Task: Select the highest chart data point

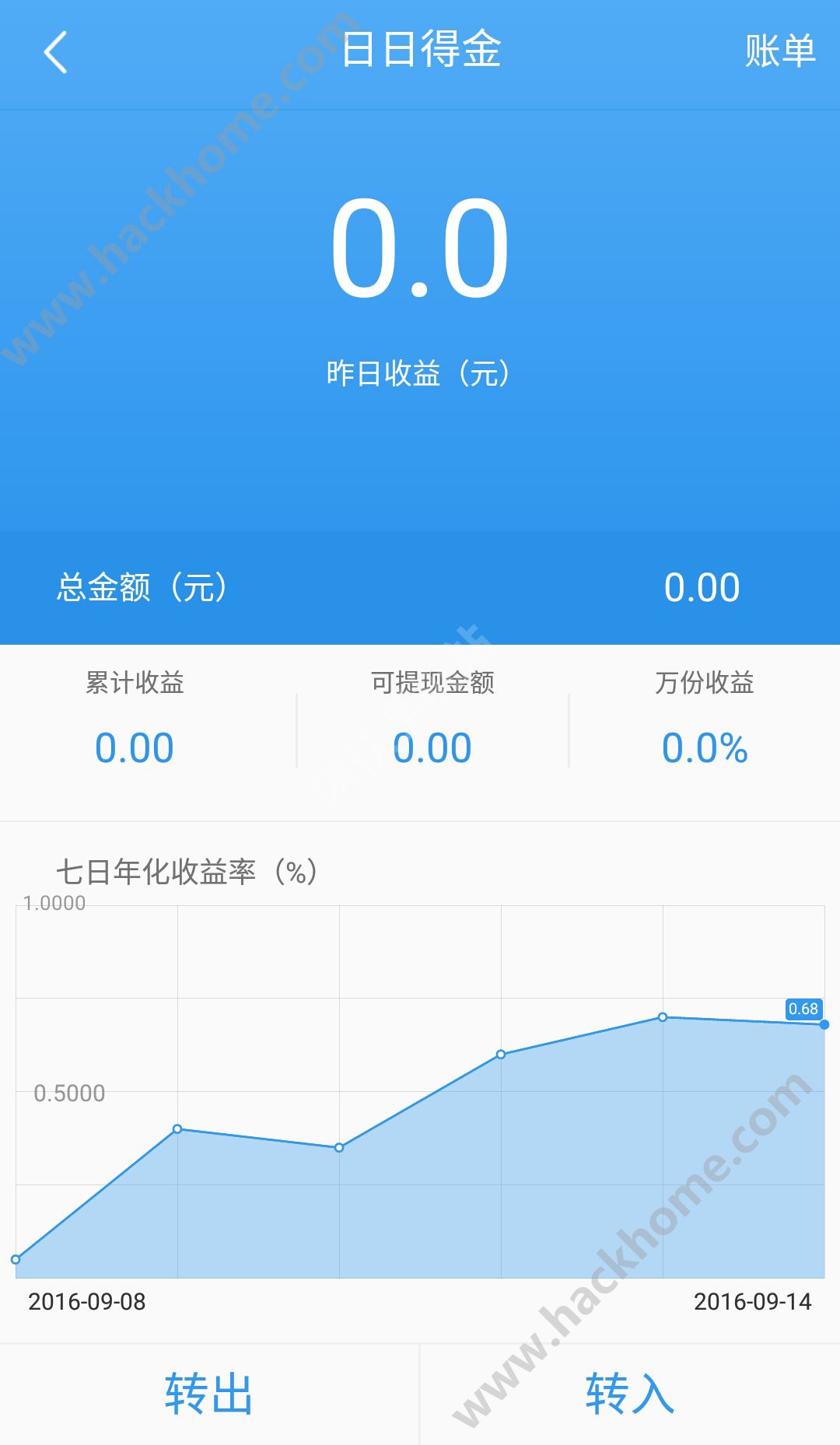Action: pos(661,1016)
